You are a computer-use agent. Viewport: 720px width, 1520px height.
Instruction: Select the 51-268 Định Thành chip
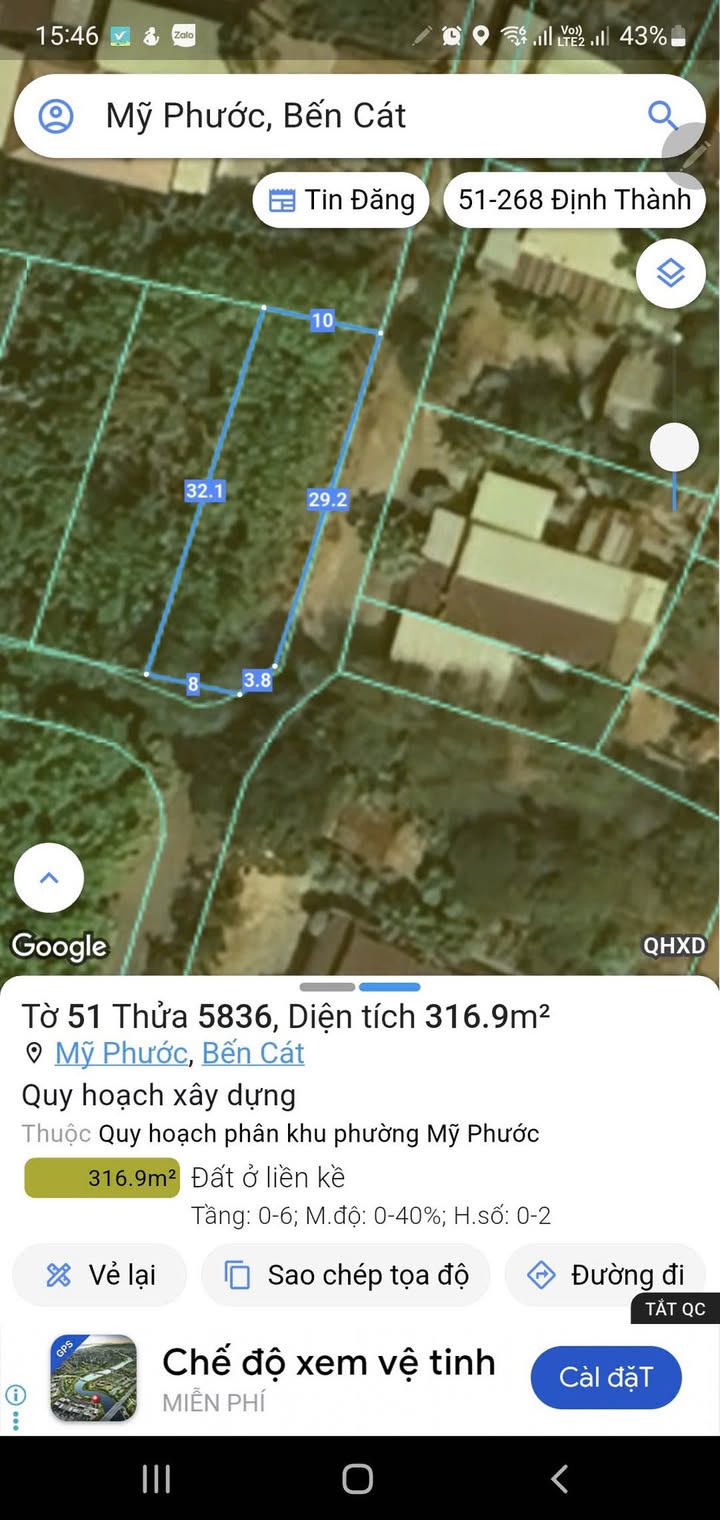574,200
